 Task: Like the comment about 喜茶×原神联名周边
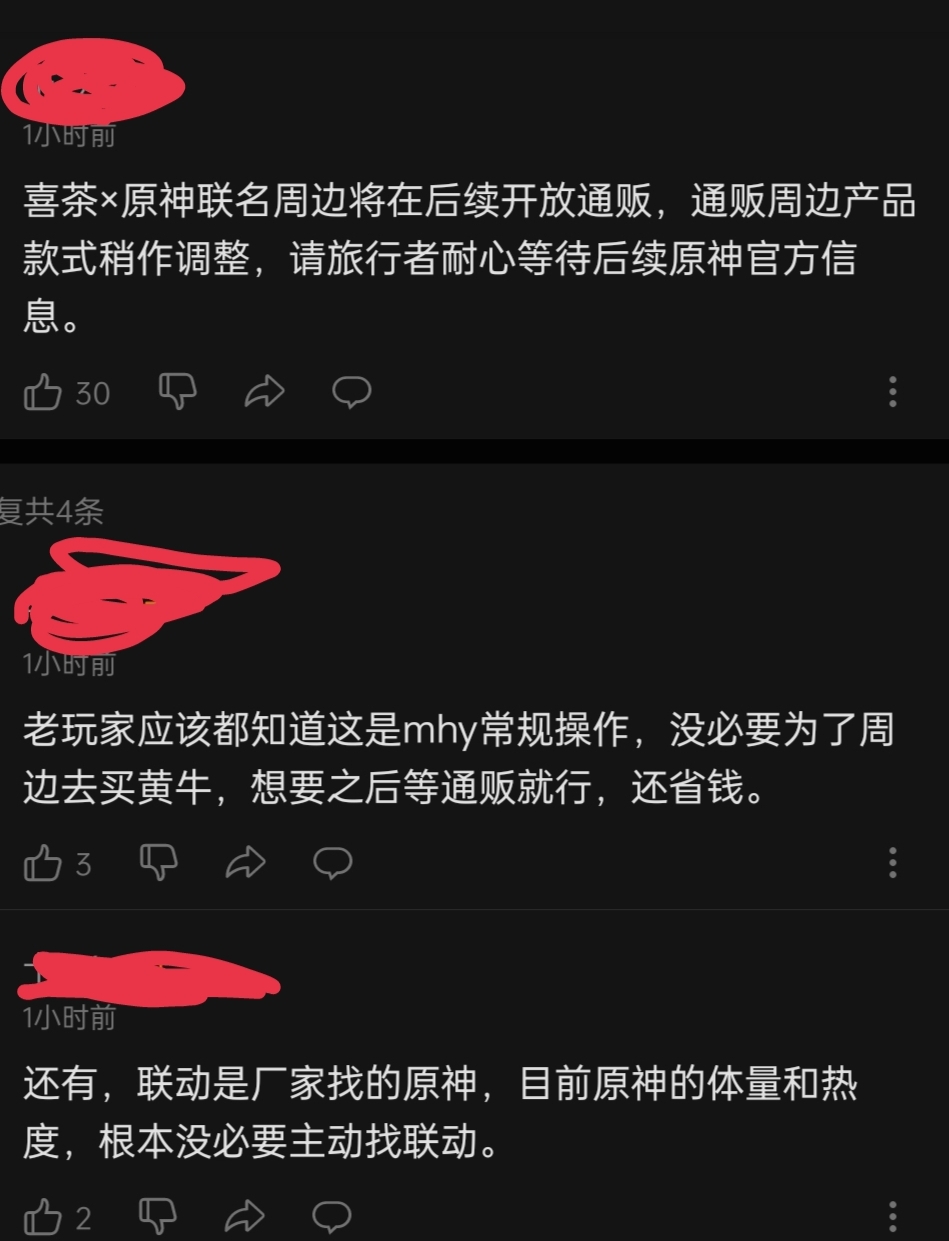[x=42, y=393]
